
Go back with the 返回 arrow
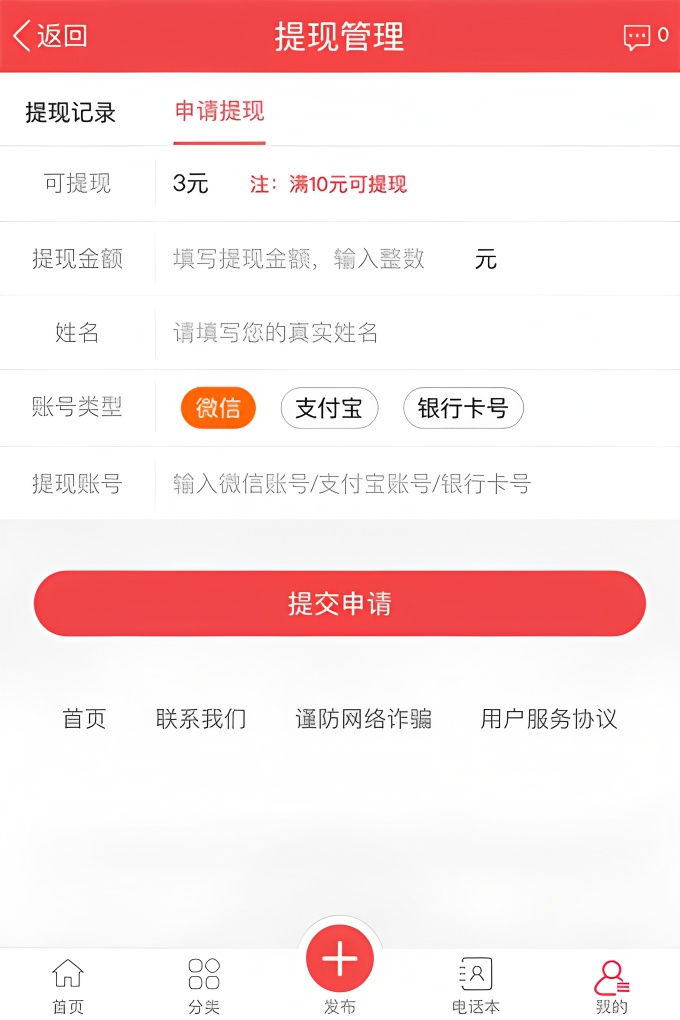coord(50,36)
